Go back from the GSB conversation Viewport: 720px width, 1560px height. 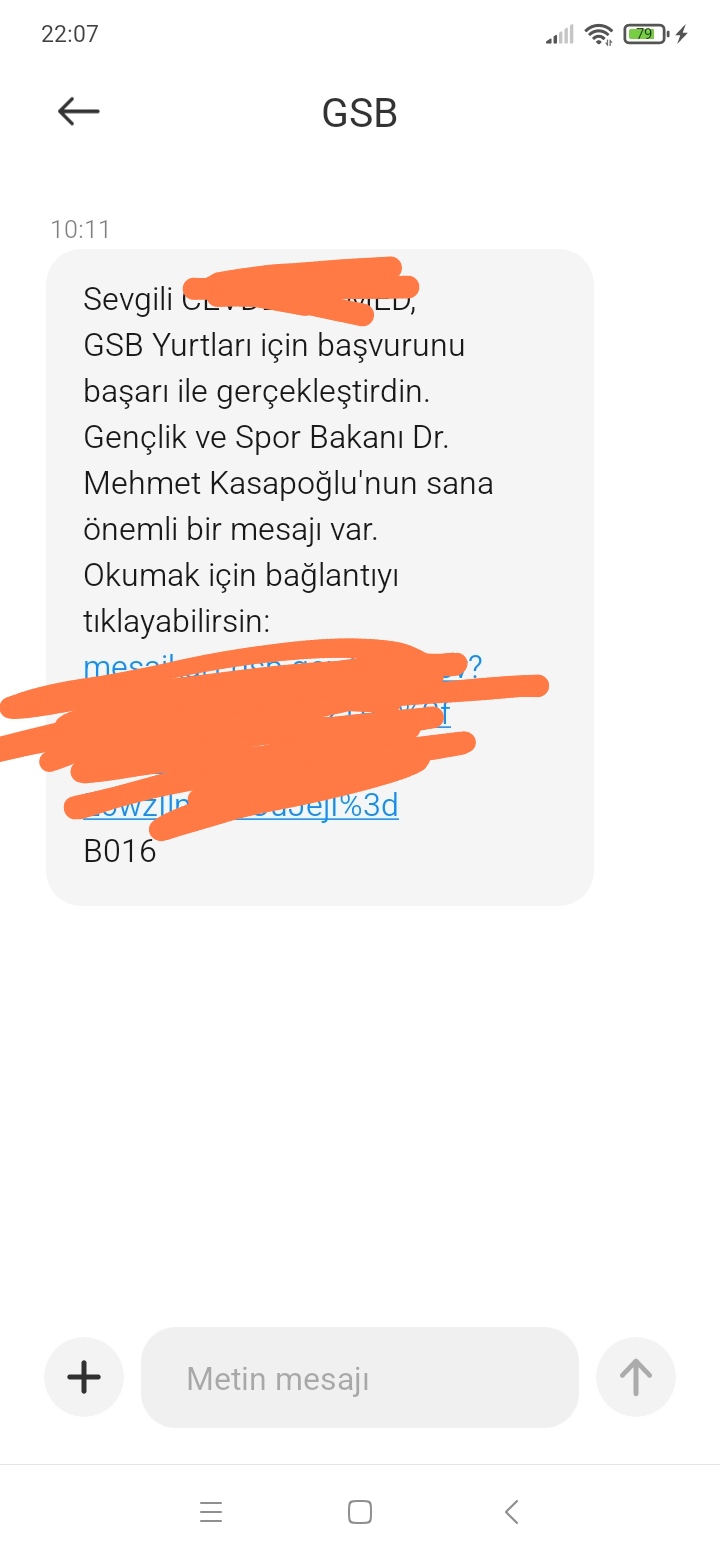[79, 112]
